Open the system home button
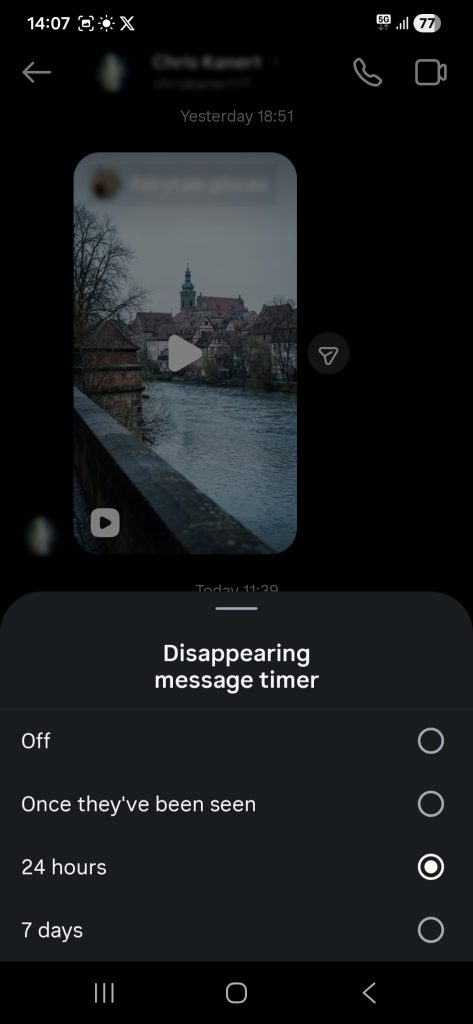The image size is (473, 1024). pyautogui.click(x=236, y=993)
